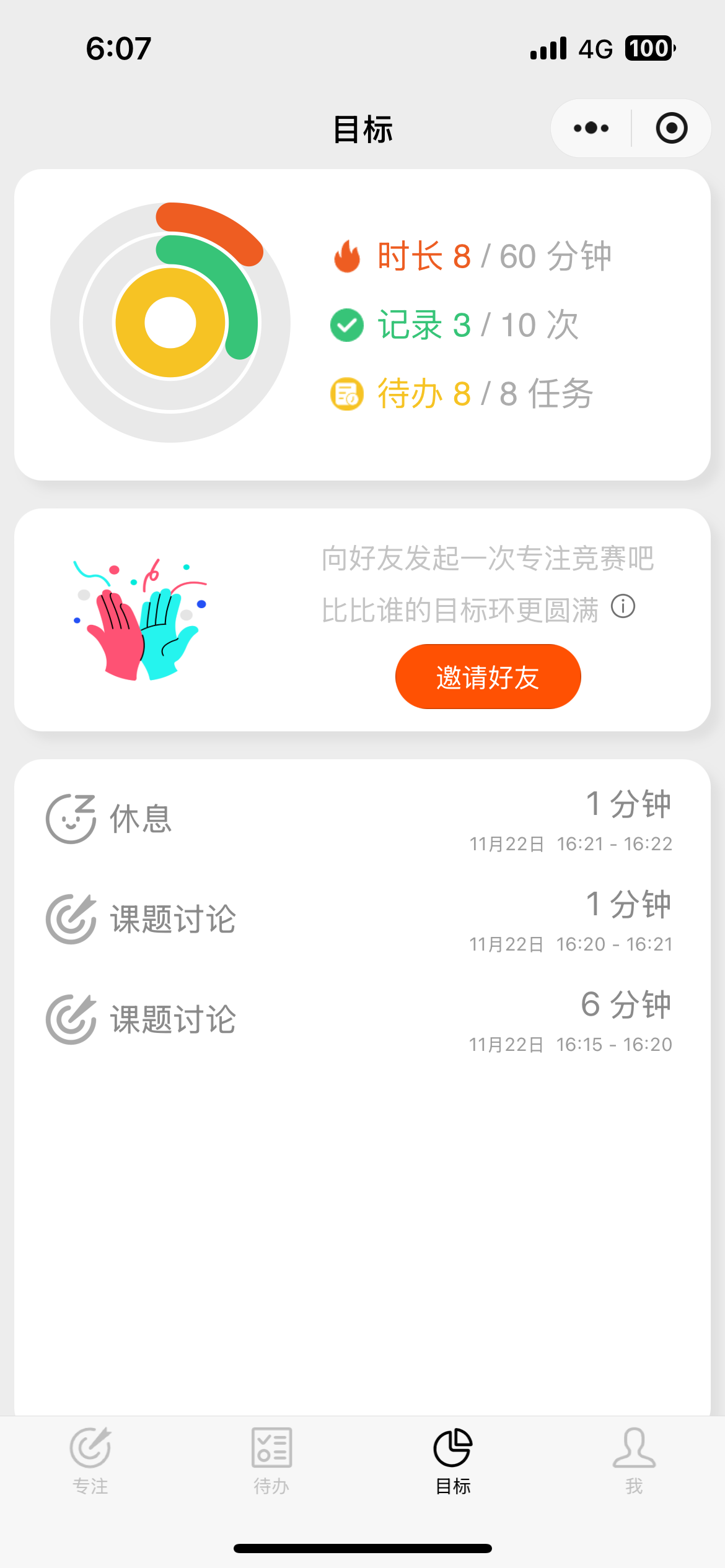Close the mini program with the circle icon
Viewport: 725px width, 1568px height.
[x=671, y=128]
